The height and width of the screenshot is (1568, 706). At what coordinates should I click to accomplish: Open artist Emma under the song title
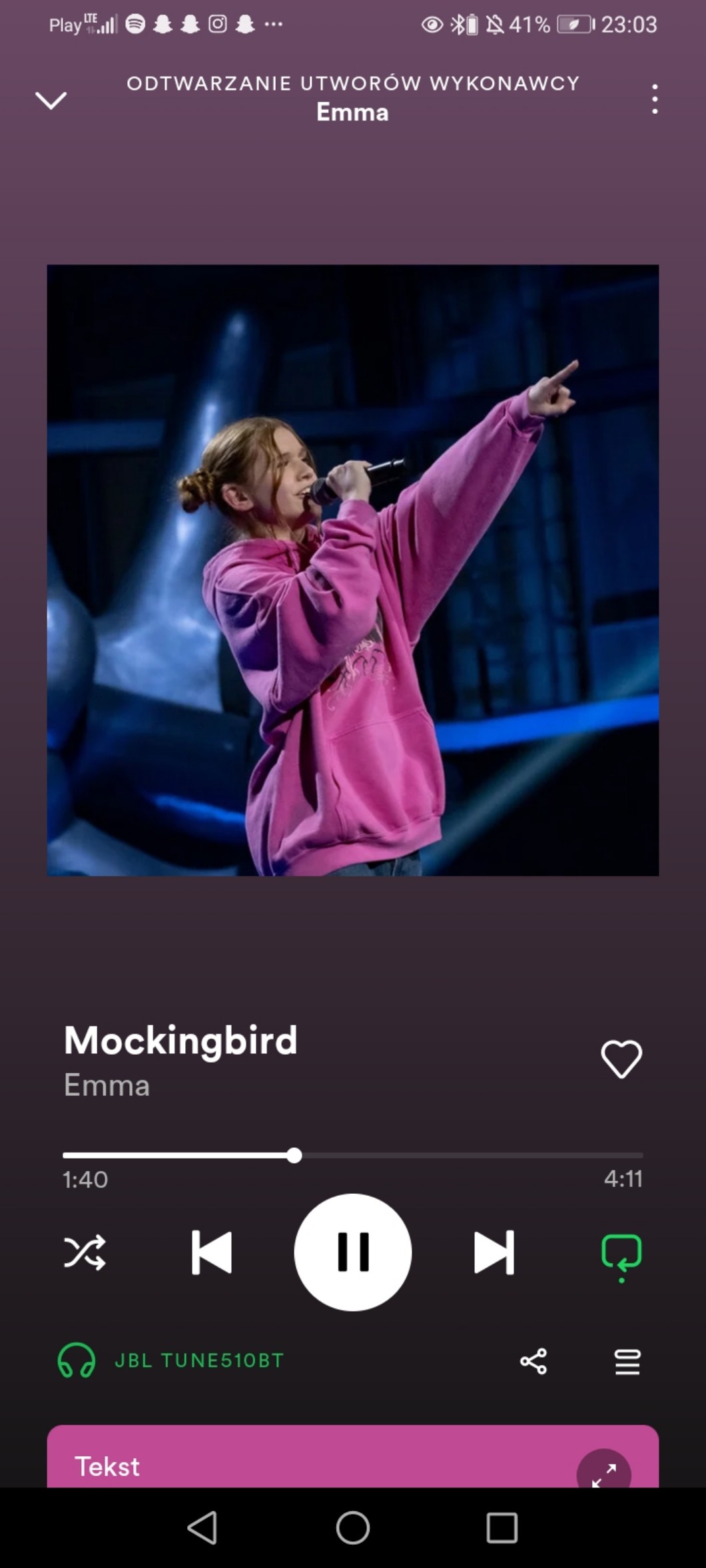pyautogui.click(x=107, y=1086)
